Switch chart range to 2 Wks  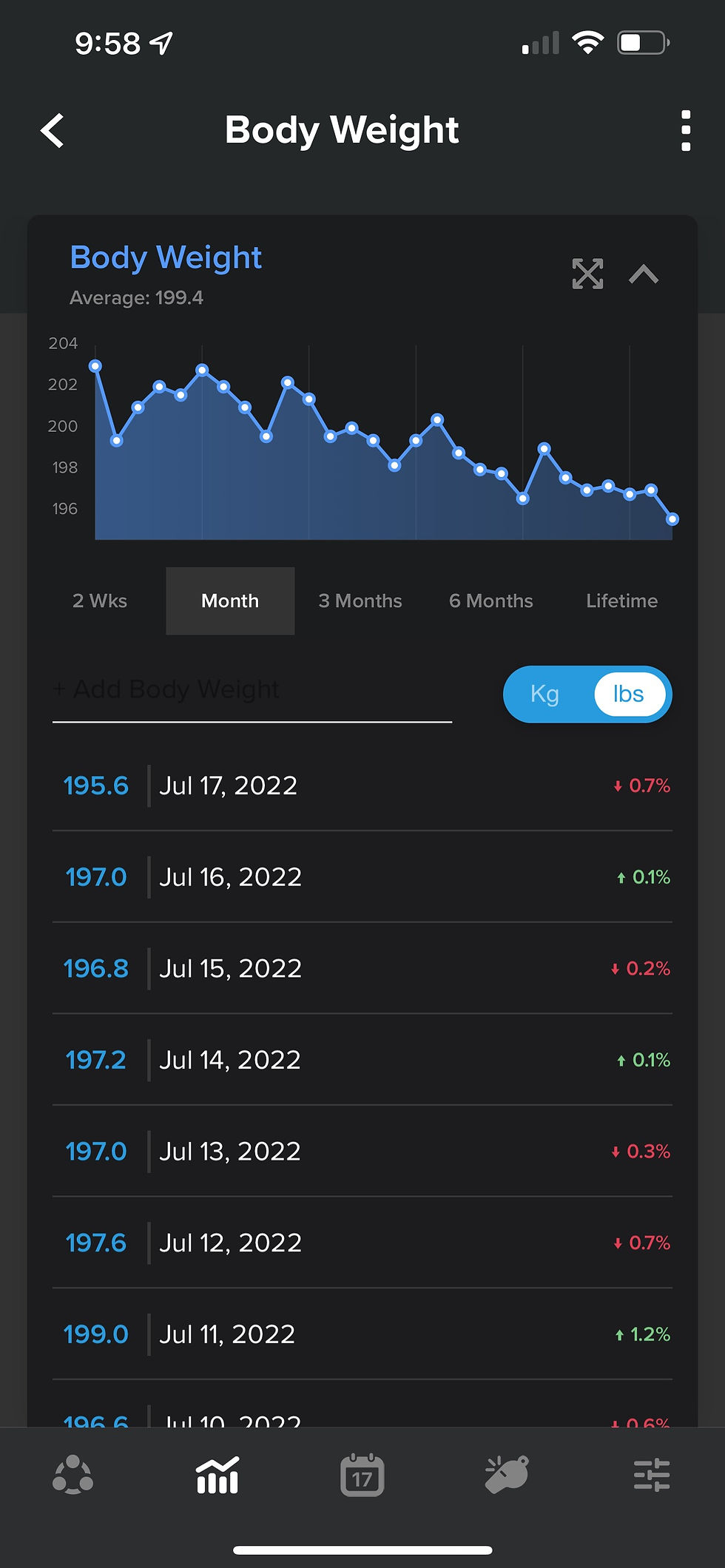click(100, 601)
